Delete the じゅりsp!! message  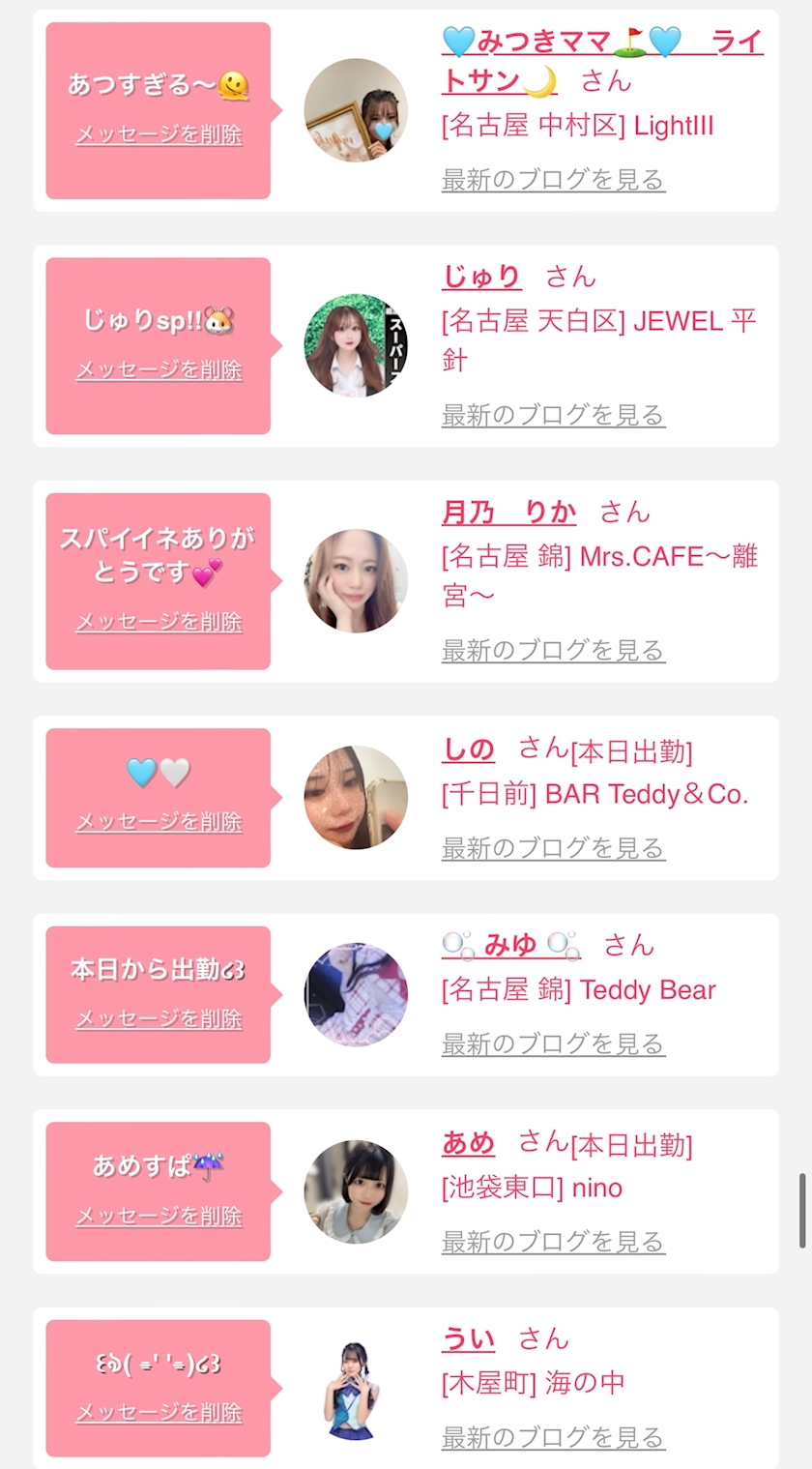(159, 369)
